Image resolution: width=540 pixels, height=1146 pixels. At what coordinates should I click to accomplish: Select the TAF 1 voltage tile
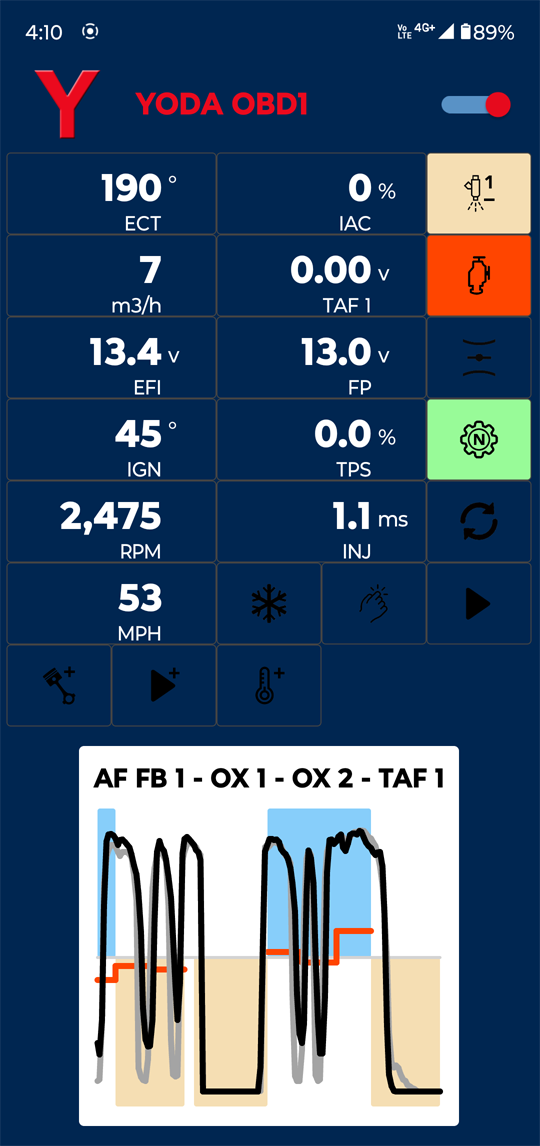click(322, 276)
